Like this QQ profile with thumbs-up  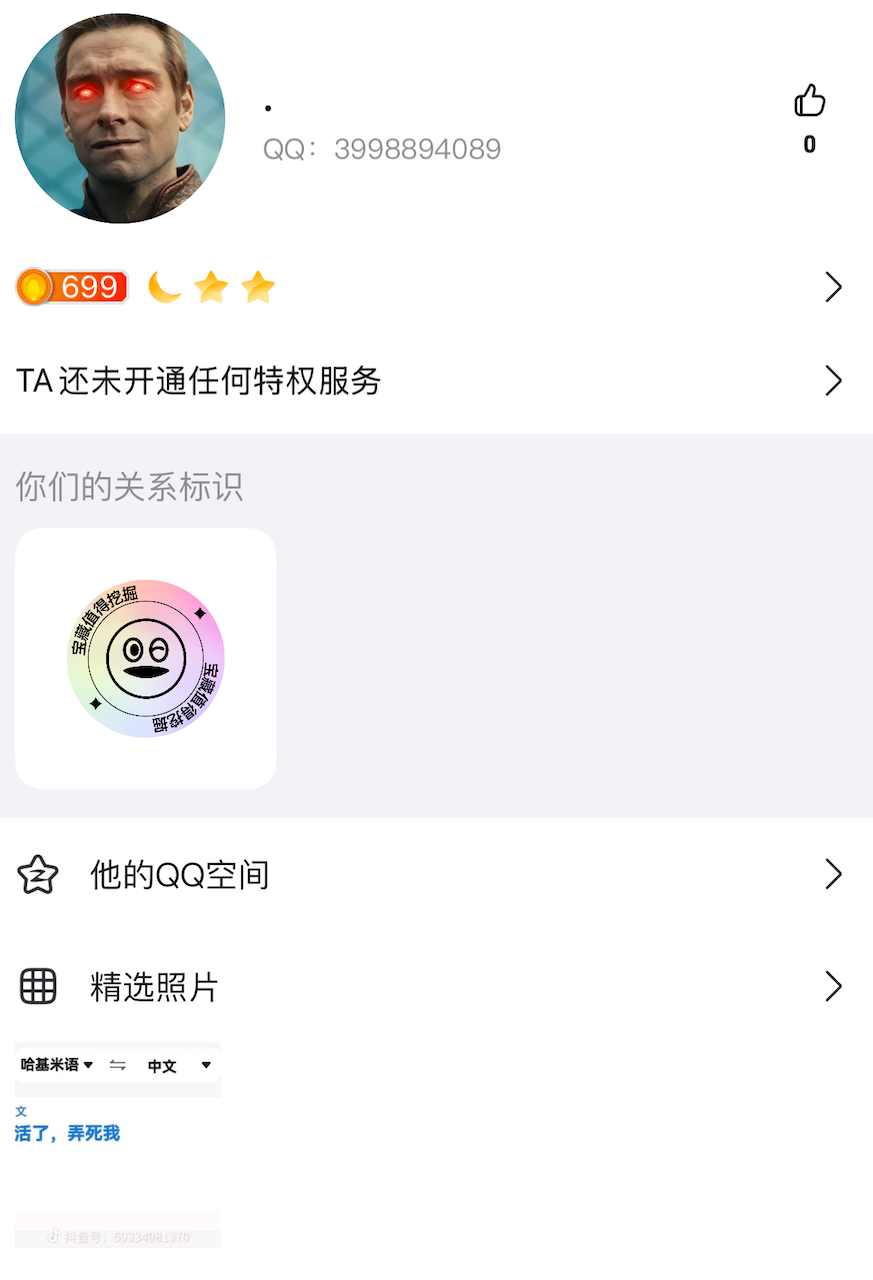[x=809, y=102]
